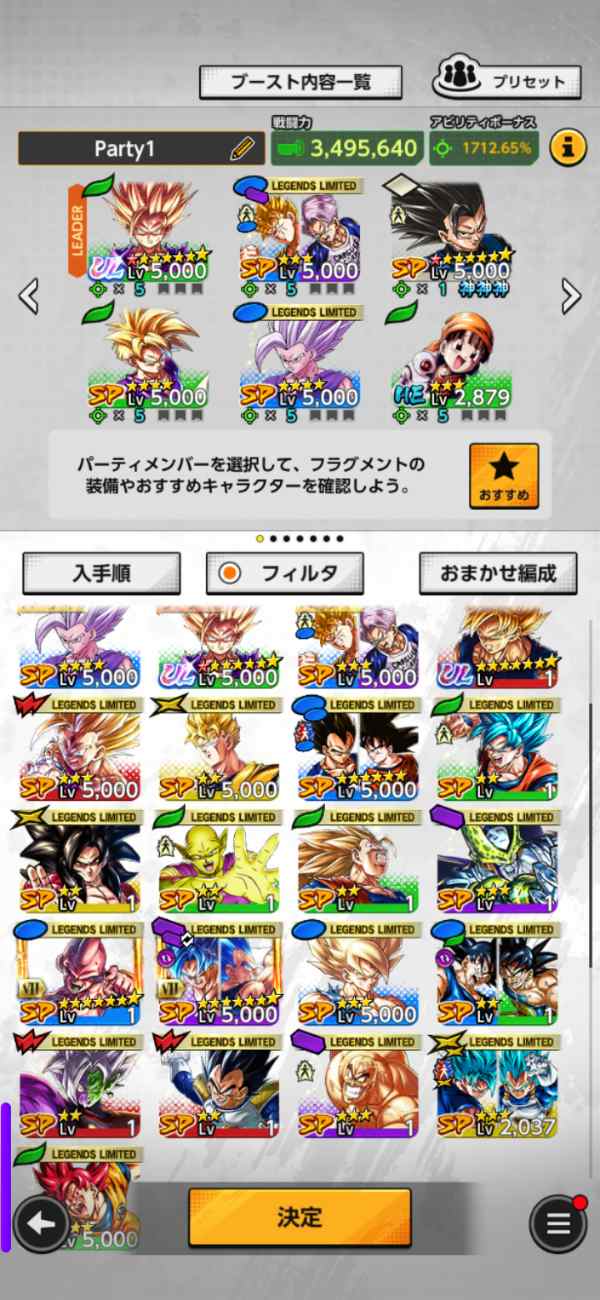The image size is (600, 1300).
Task: Open the フィルタ filter options
Action: tap(284, 574)
